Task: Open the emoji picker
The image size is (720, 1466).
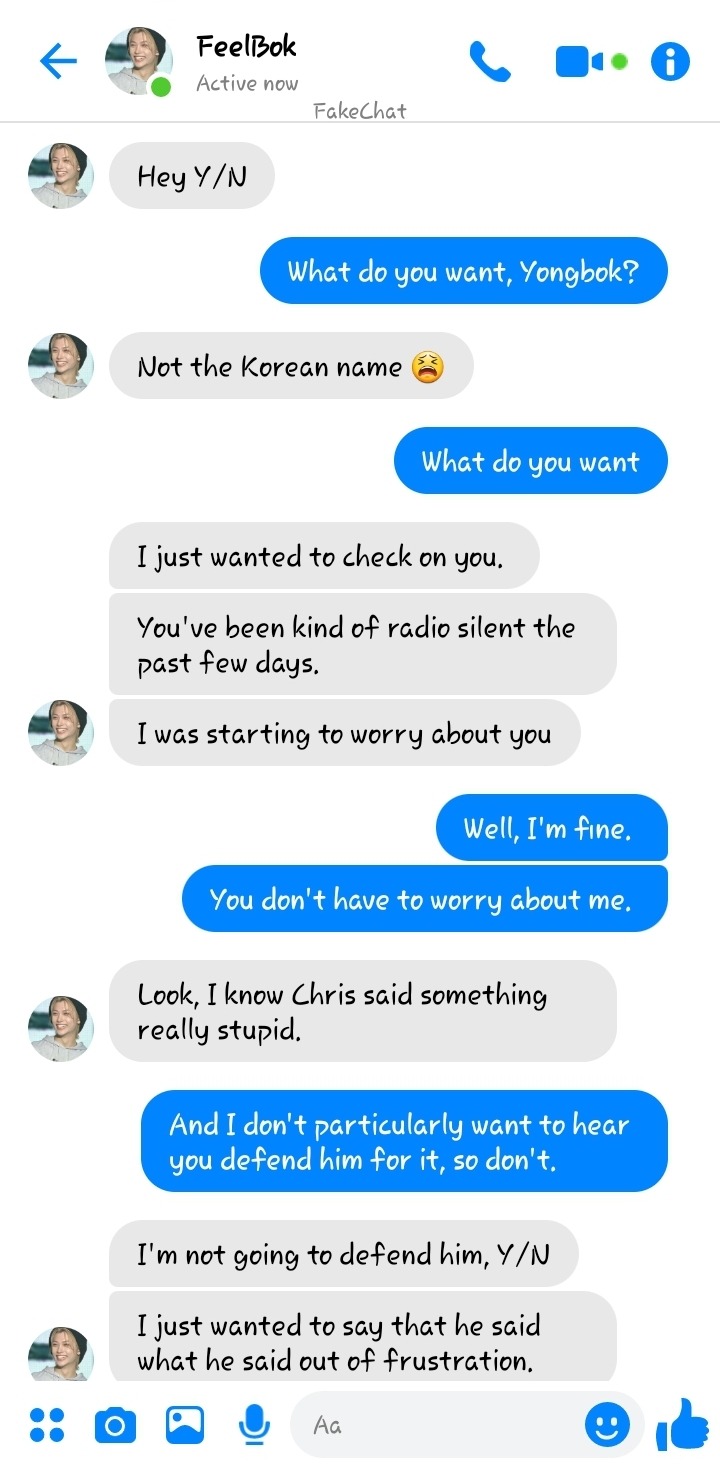Action: tap(607, 1424)
